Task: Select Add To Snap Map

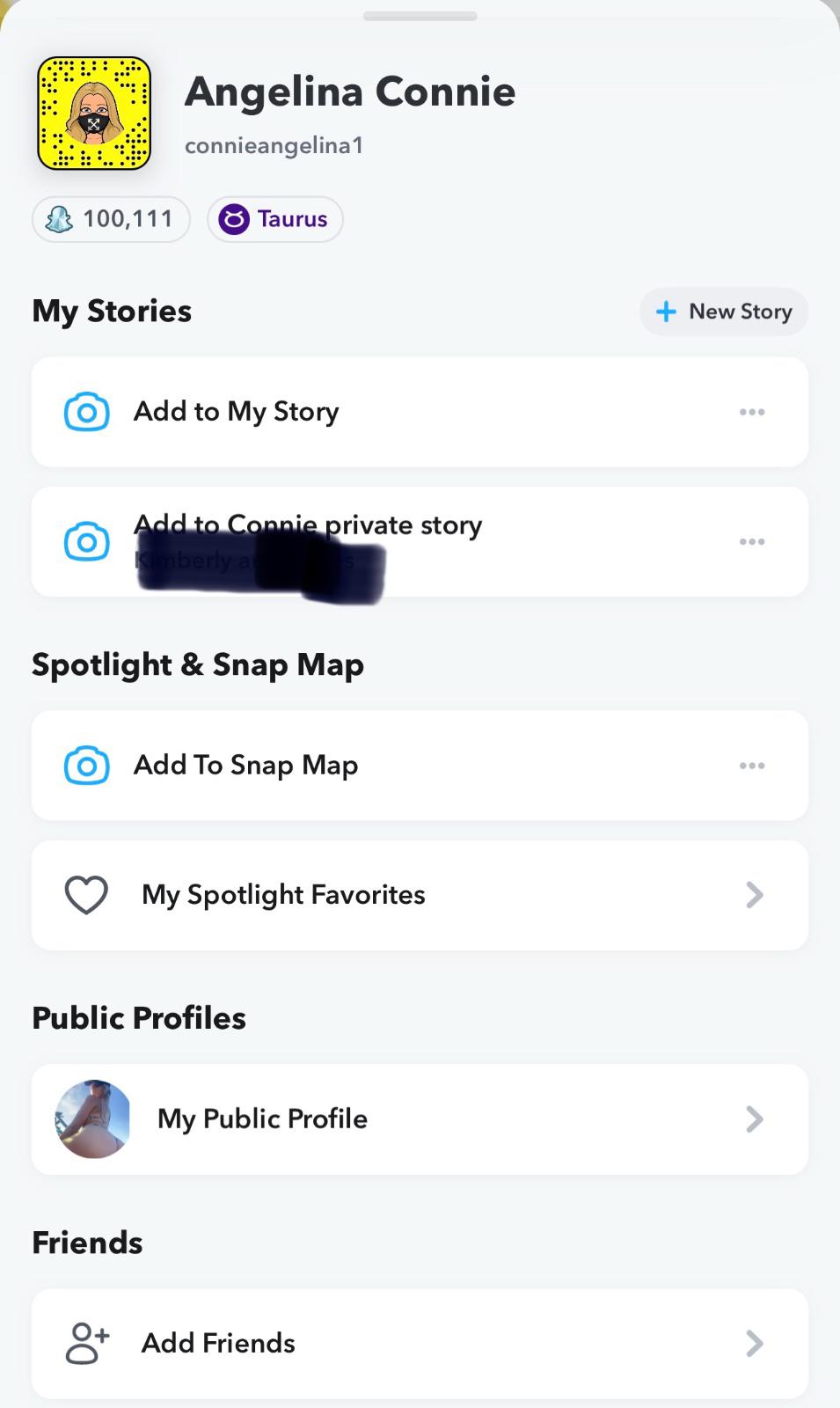Action: point(245,766)
